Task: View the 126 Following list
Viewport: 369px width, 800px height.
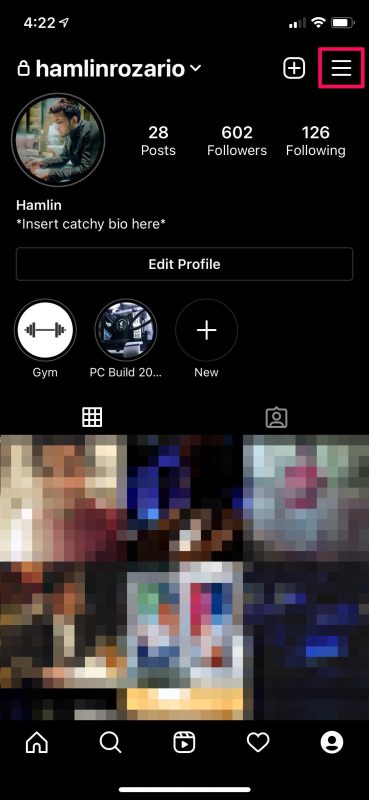Action: (x=315, y=140)
